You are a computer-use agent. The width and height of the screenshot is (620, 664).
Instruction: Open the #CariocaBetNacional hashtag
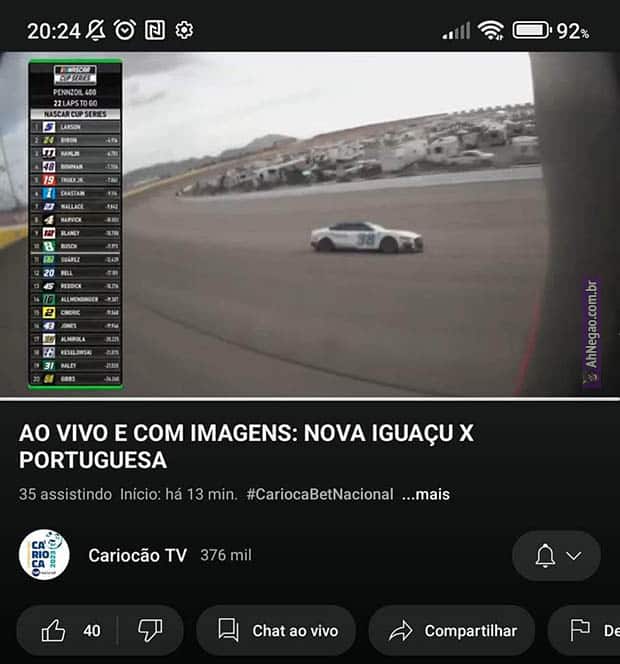(x=319, y=494)
